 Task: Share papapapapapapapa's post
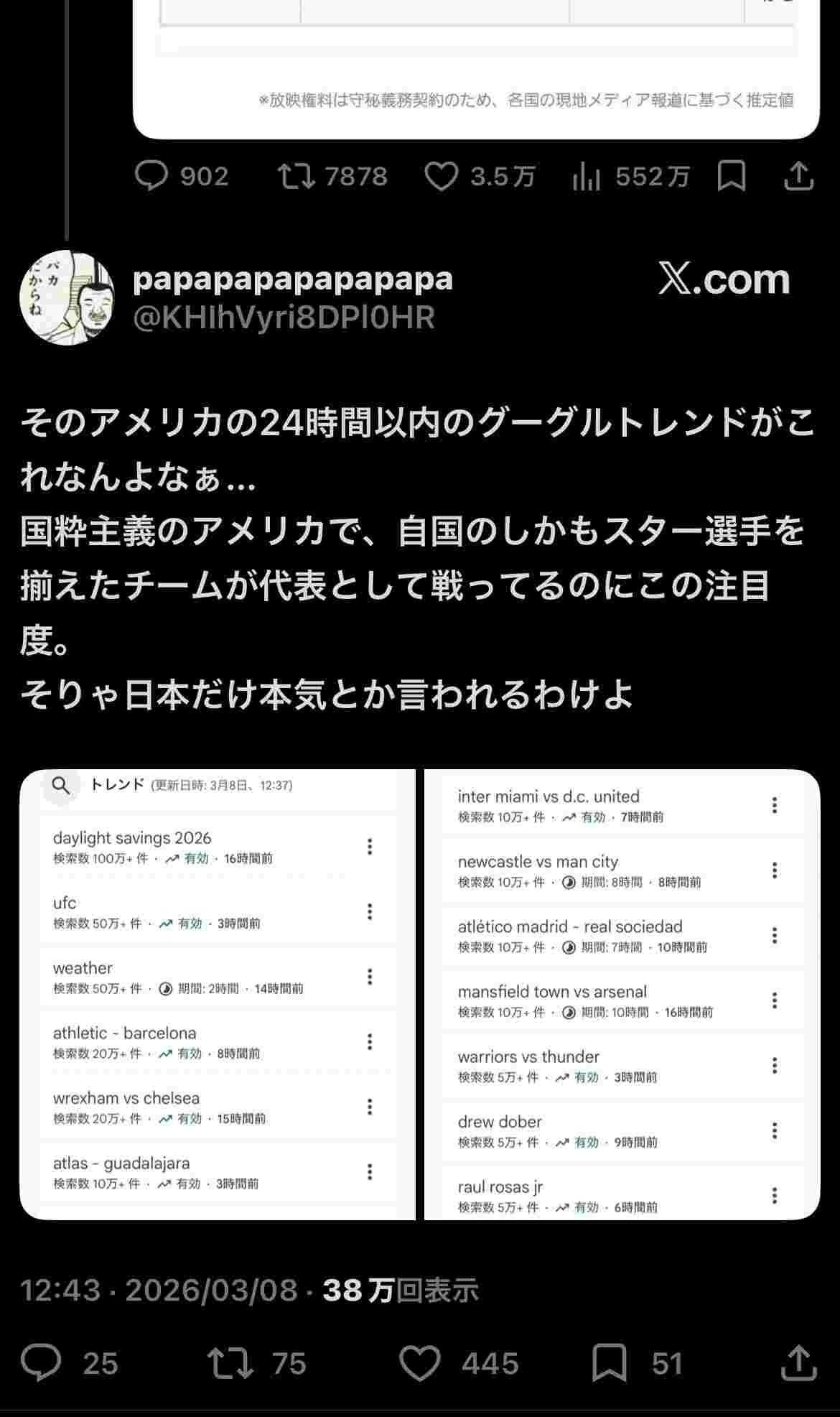pyautogui.click(x=798, y=1362)
